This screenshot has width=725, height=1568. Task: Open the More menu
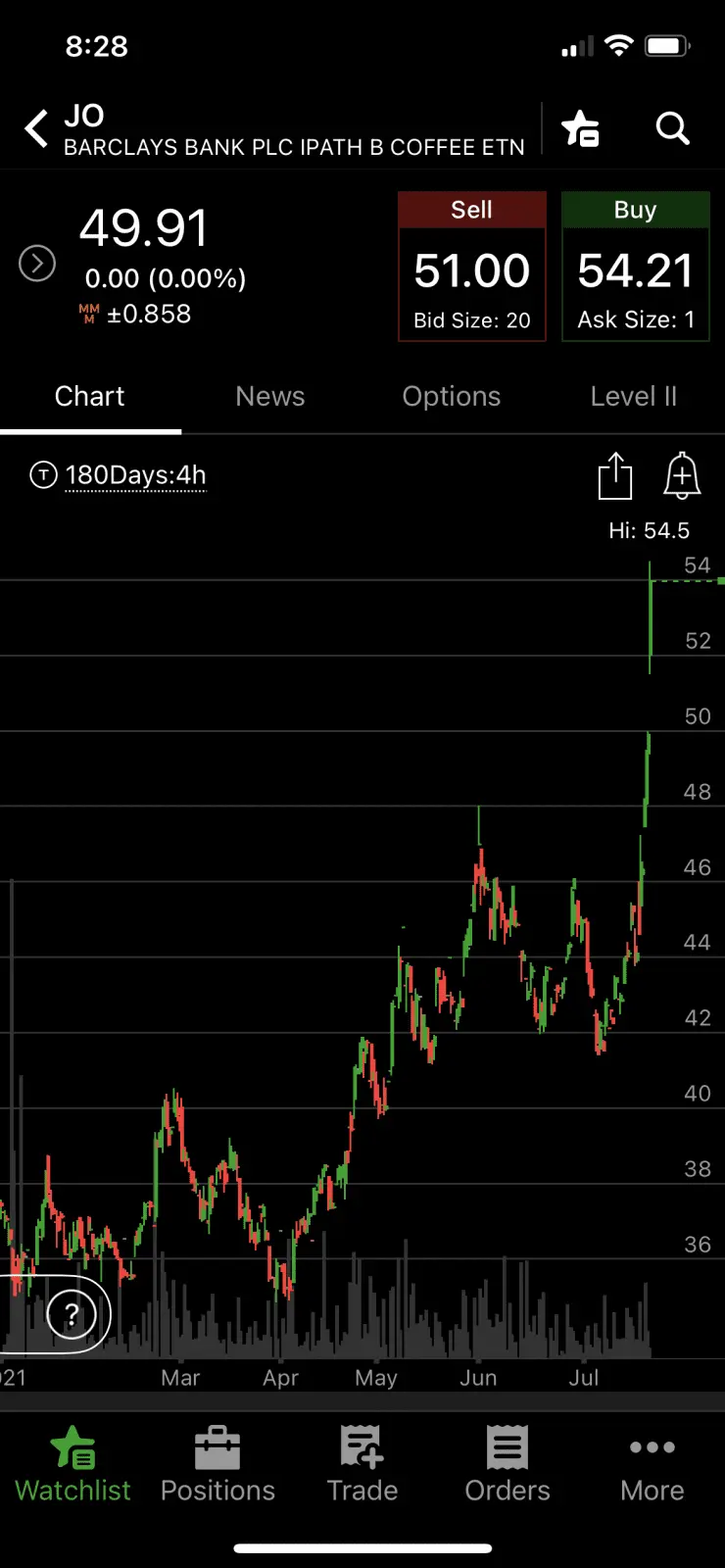click(652, 1465)
